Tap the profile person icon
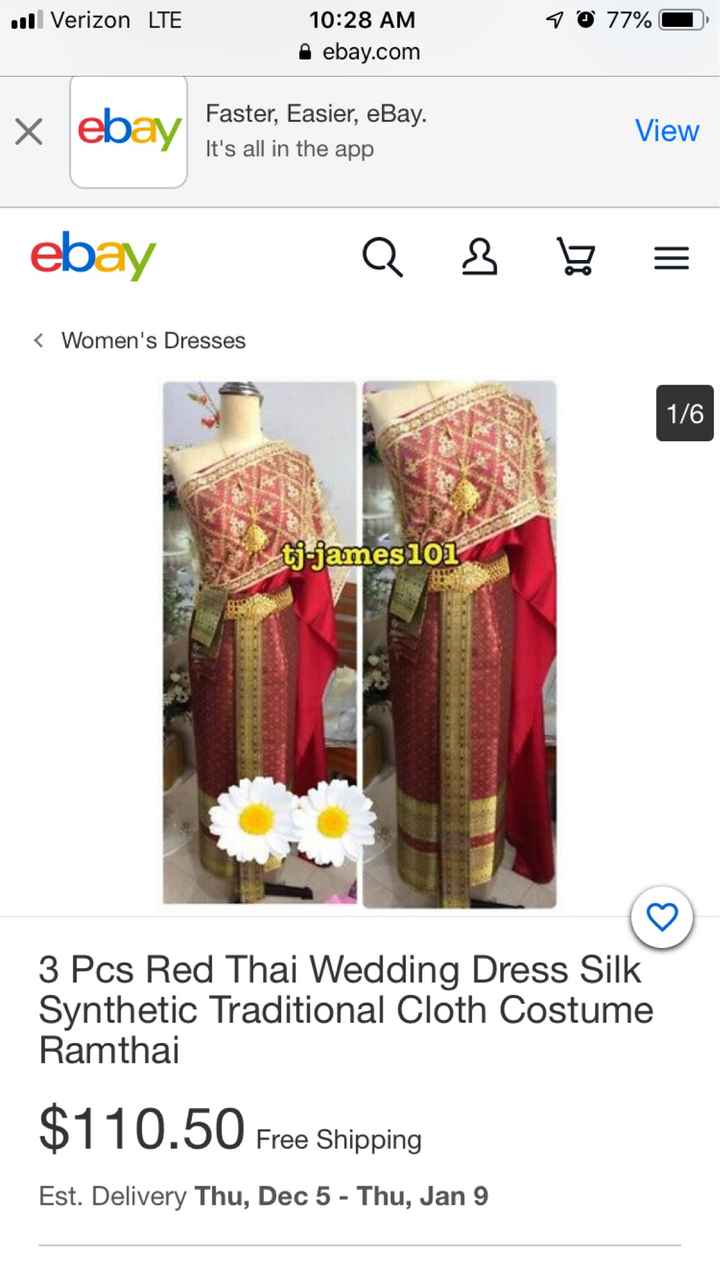 point(479,257)
